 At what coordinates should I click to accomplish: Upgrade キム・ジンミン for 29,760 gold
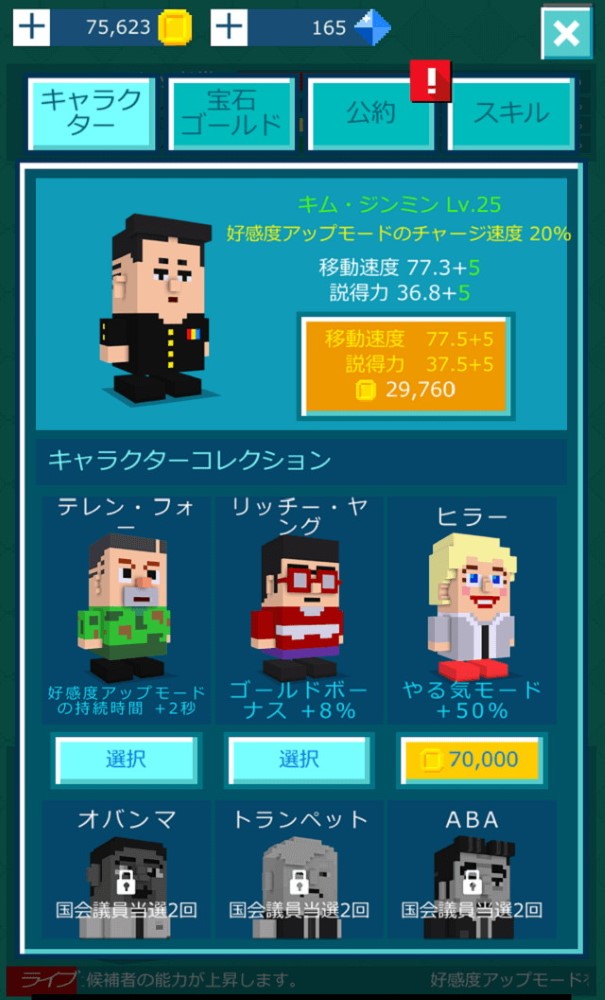[x=406, y=365]
